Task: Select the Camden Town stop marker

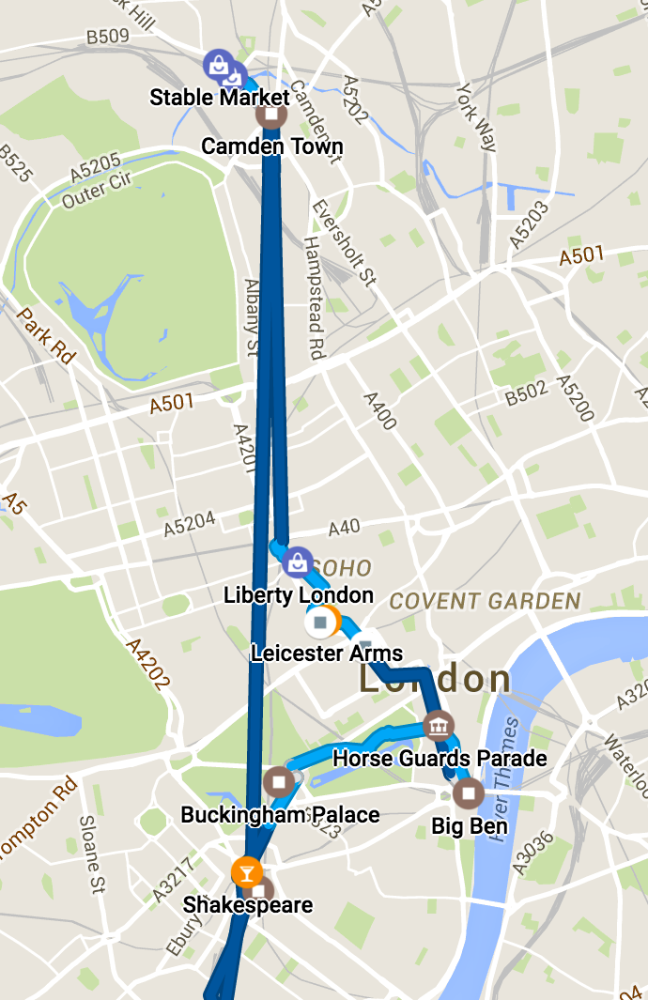Action: 271,114
